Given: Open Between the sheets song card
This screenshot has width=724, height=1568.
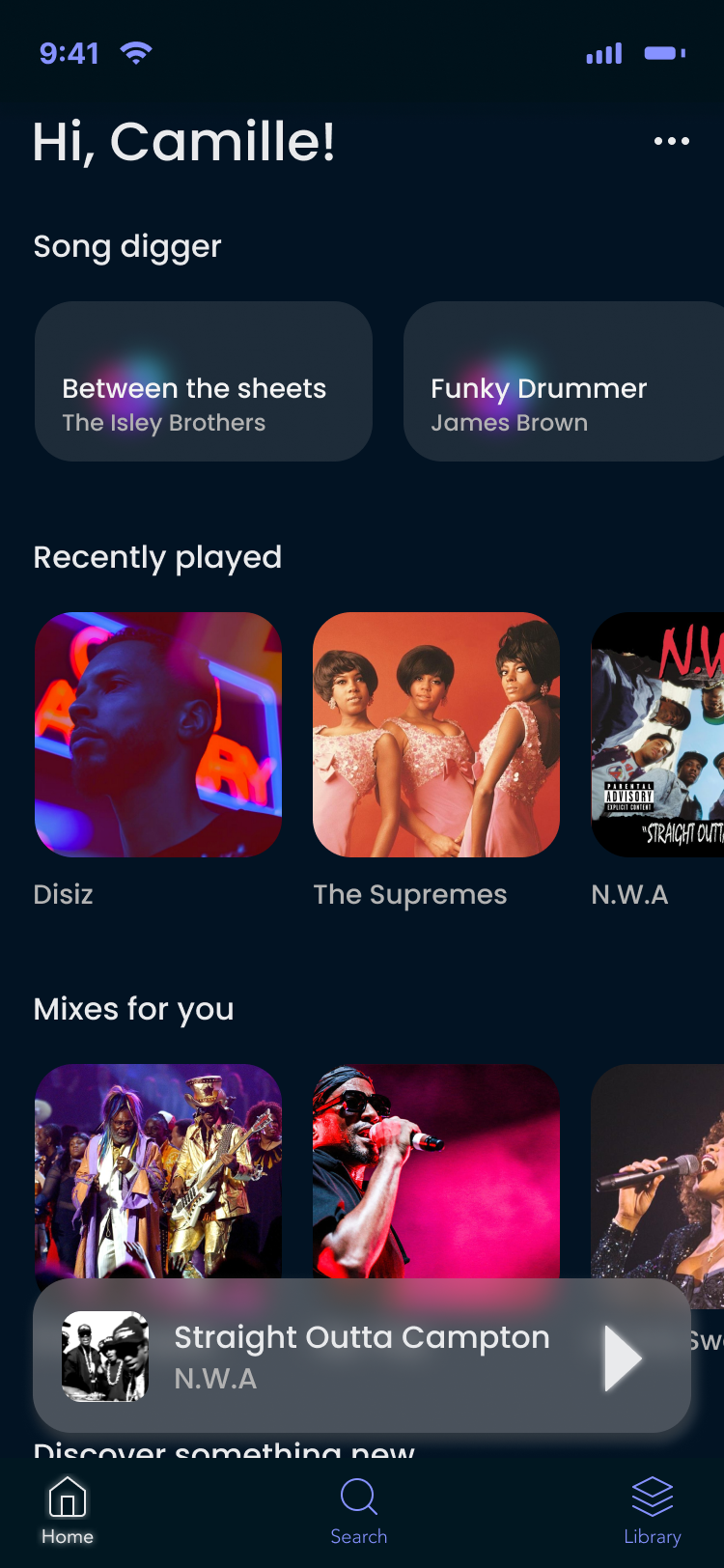Looking at the screenshot, I should point(204,381).
